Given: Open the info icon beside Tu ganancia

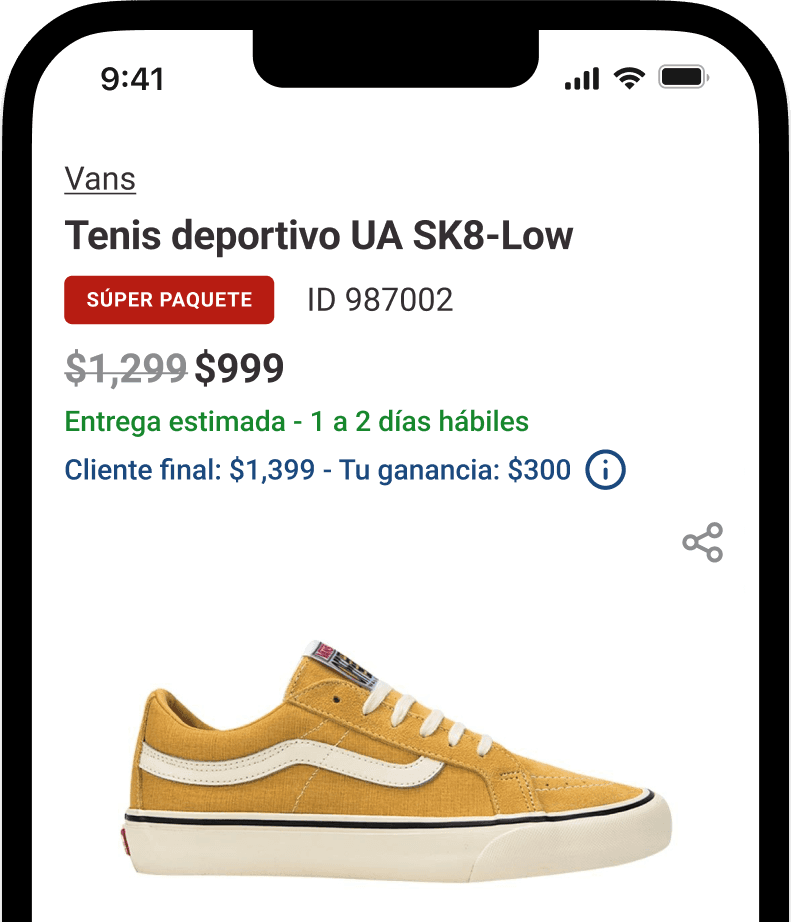Looking at the screenshot, I should pos(605,470).
